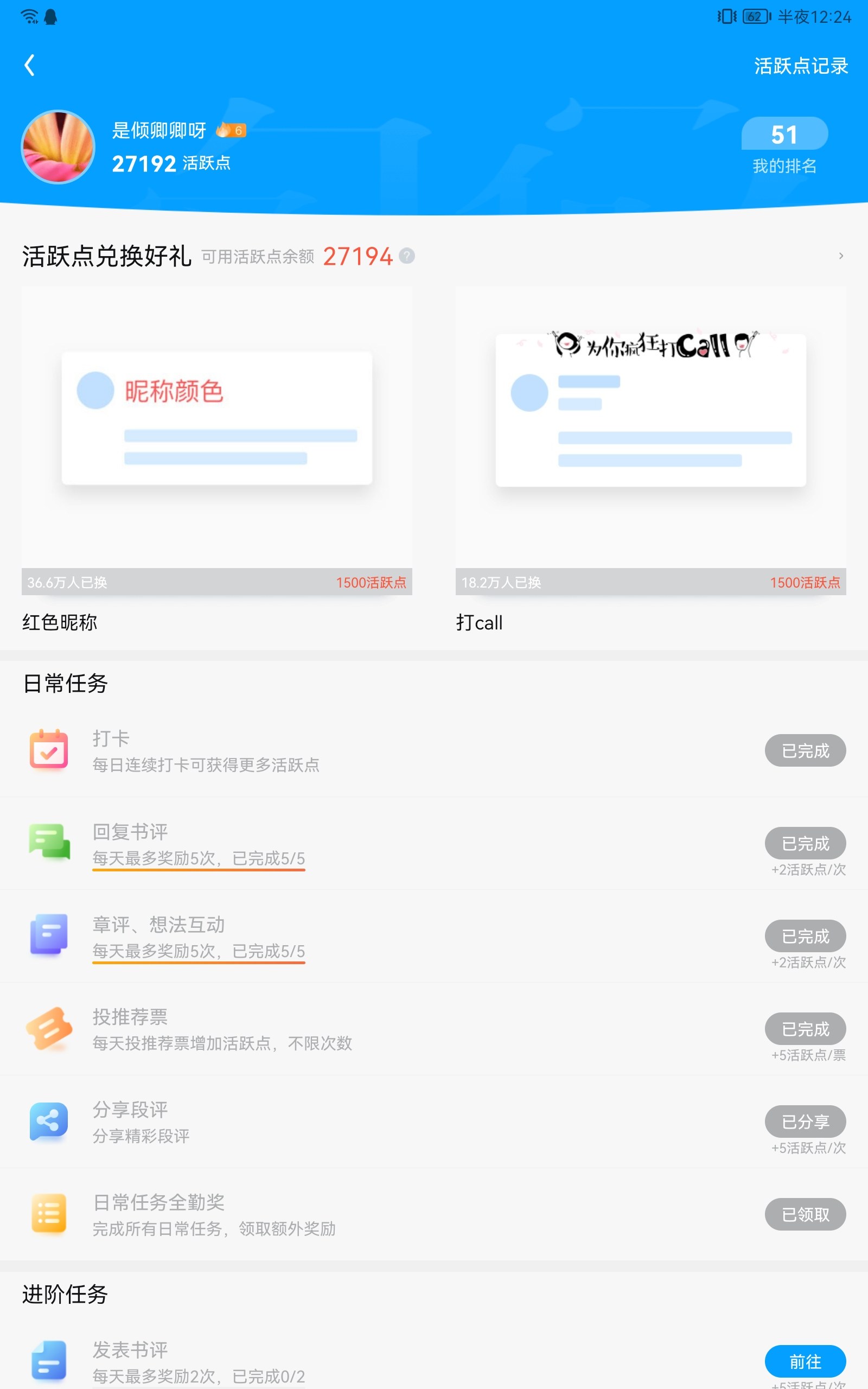The height and width of the screenshot is (1389, 868).
Task: View my ranking 我的排名
Action: click(784, 146)
